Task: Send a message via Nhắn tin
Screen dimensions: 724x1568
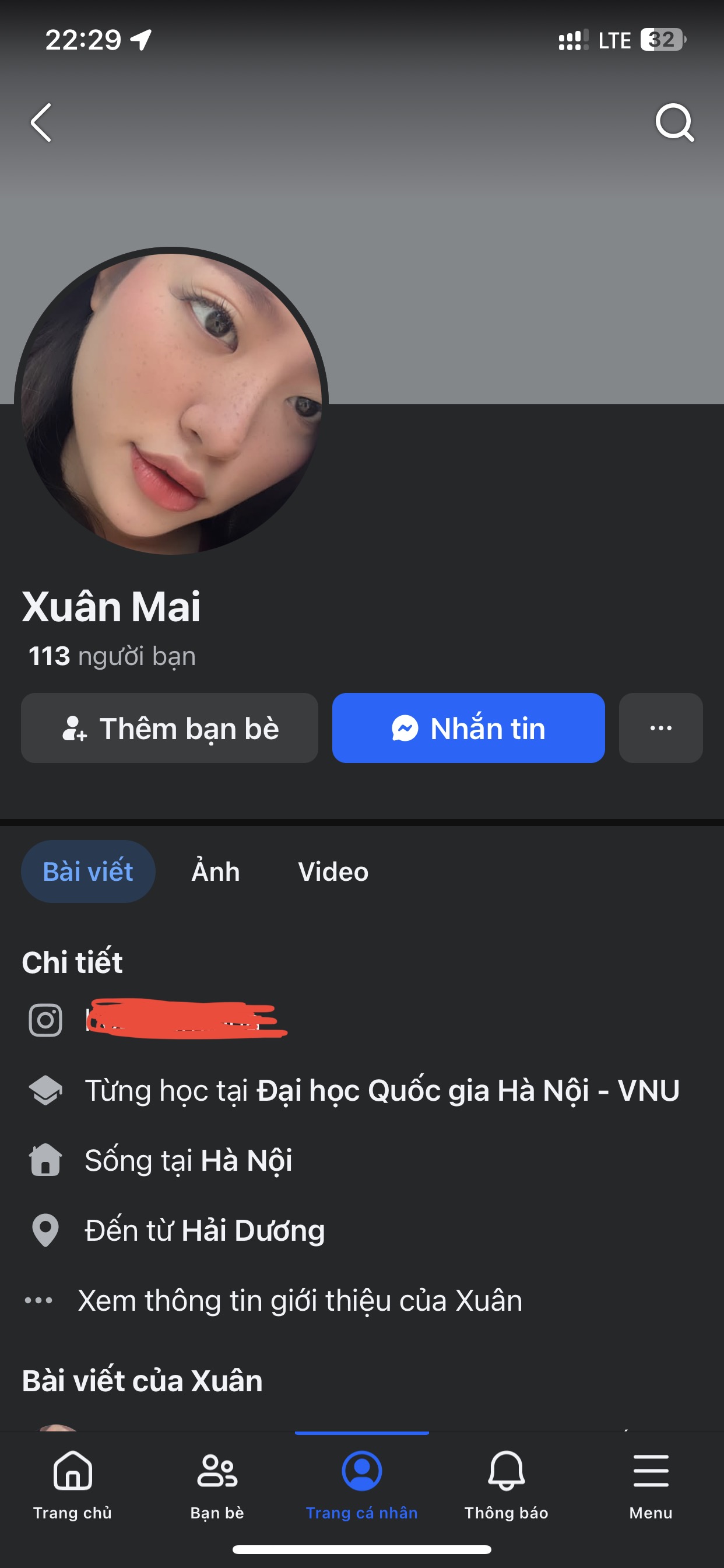Action: [468, 728]
